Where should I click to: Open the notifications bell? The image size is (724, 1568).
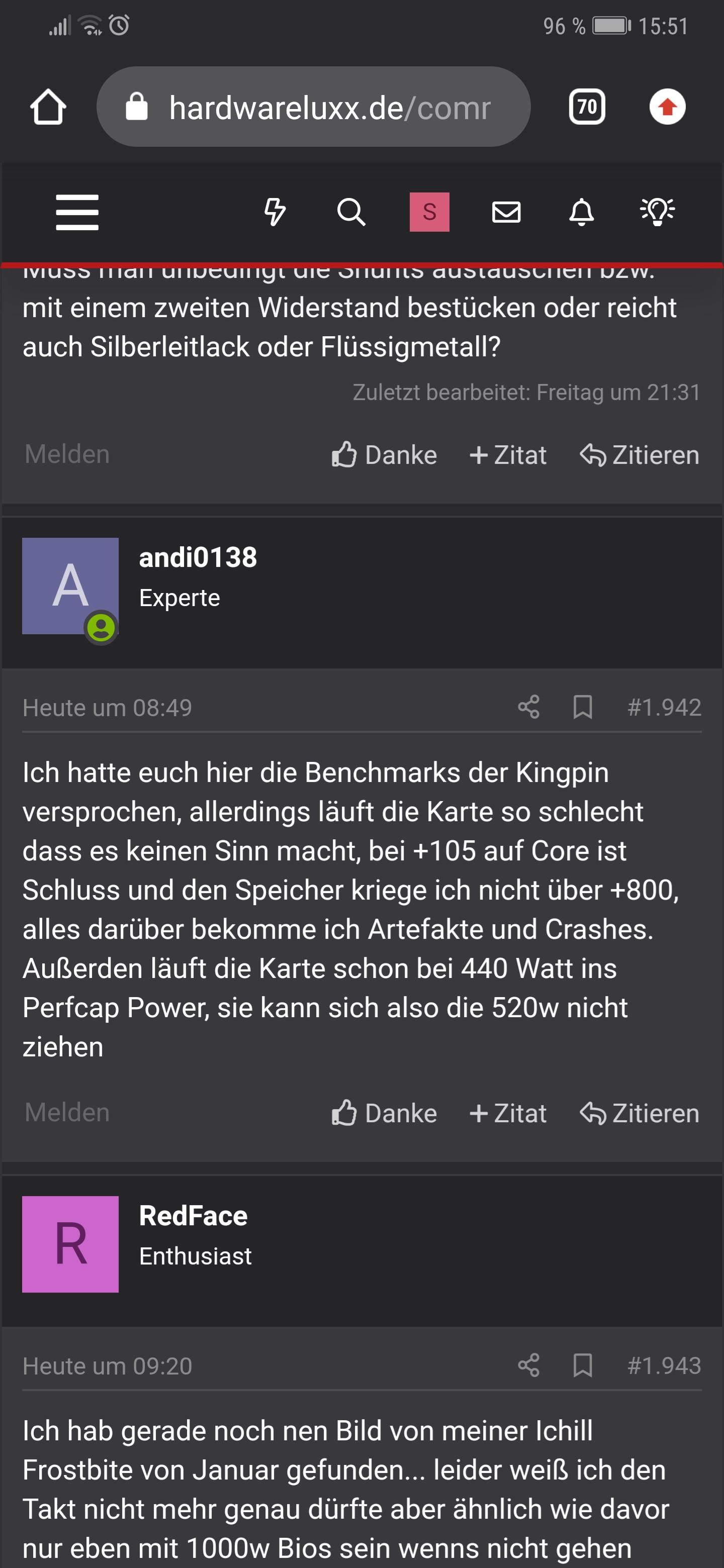pos(582,212)
